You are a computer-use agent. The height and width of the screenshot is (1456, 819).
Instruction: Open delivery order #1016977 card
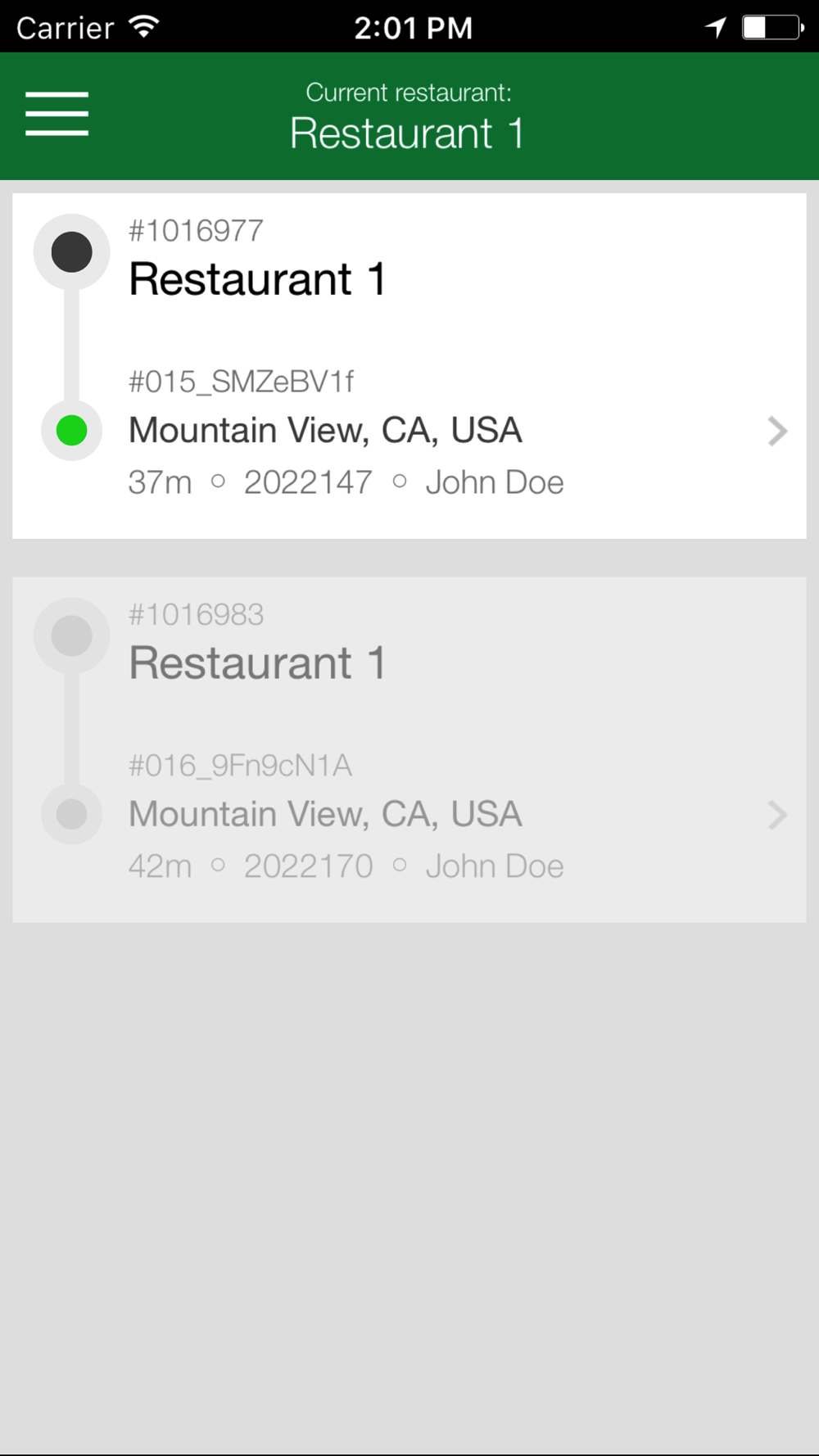pyautogui.click(x=409, y=366)
